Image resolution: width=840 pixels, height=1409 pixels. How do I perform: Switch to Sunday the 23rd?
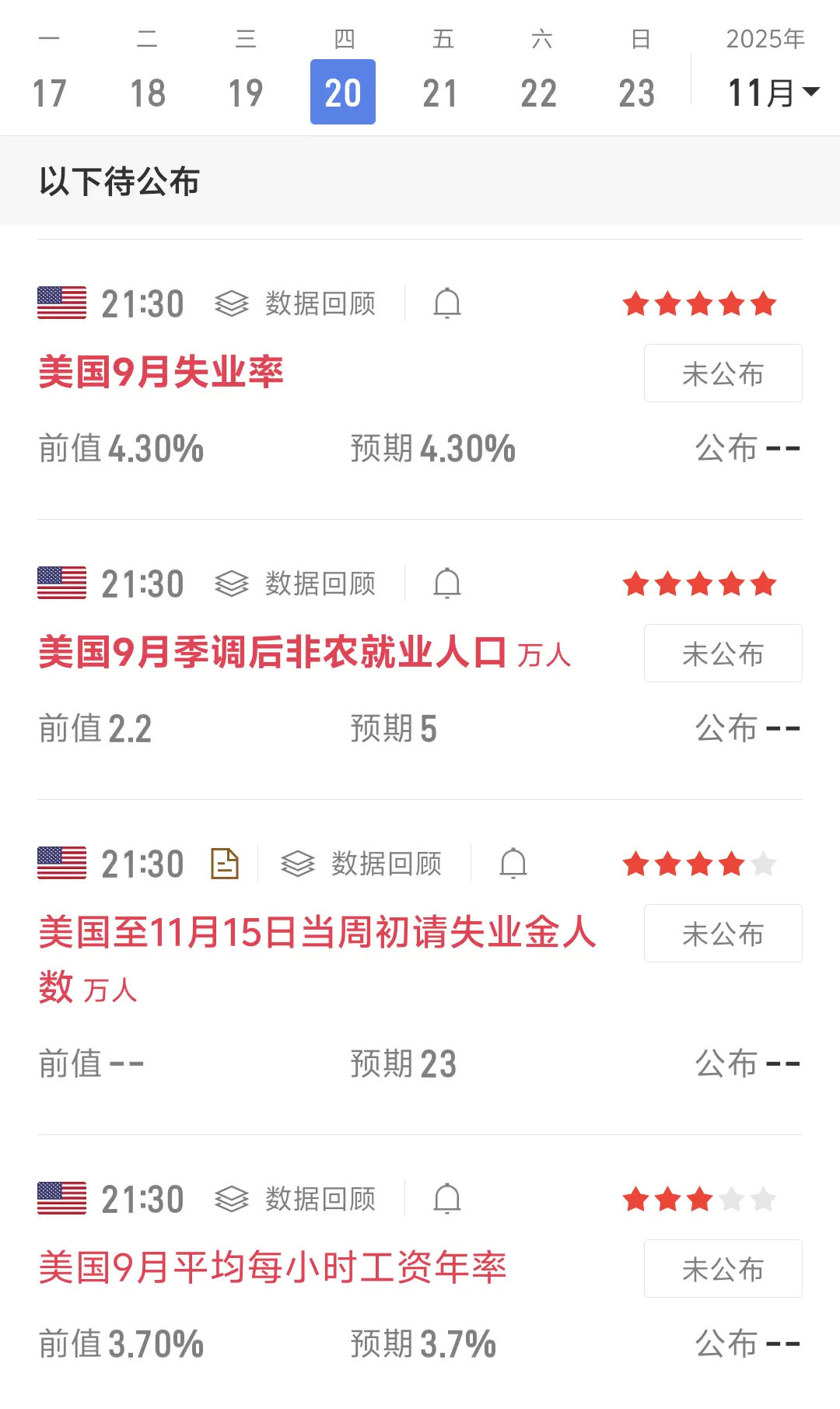pyautogui.click(x=637, y=92)
